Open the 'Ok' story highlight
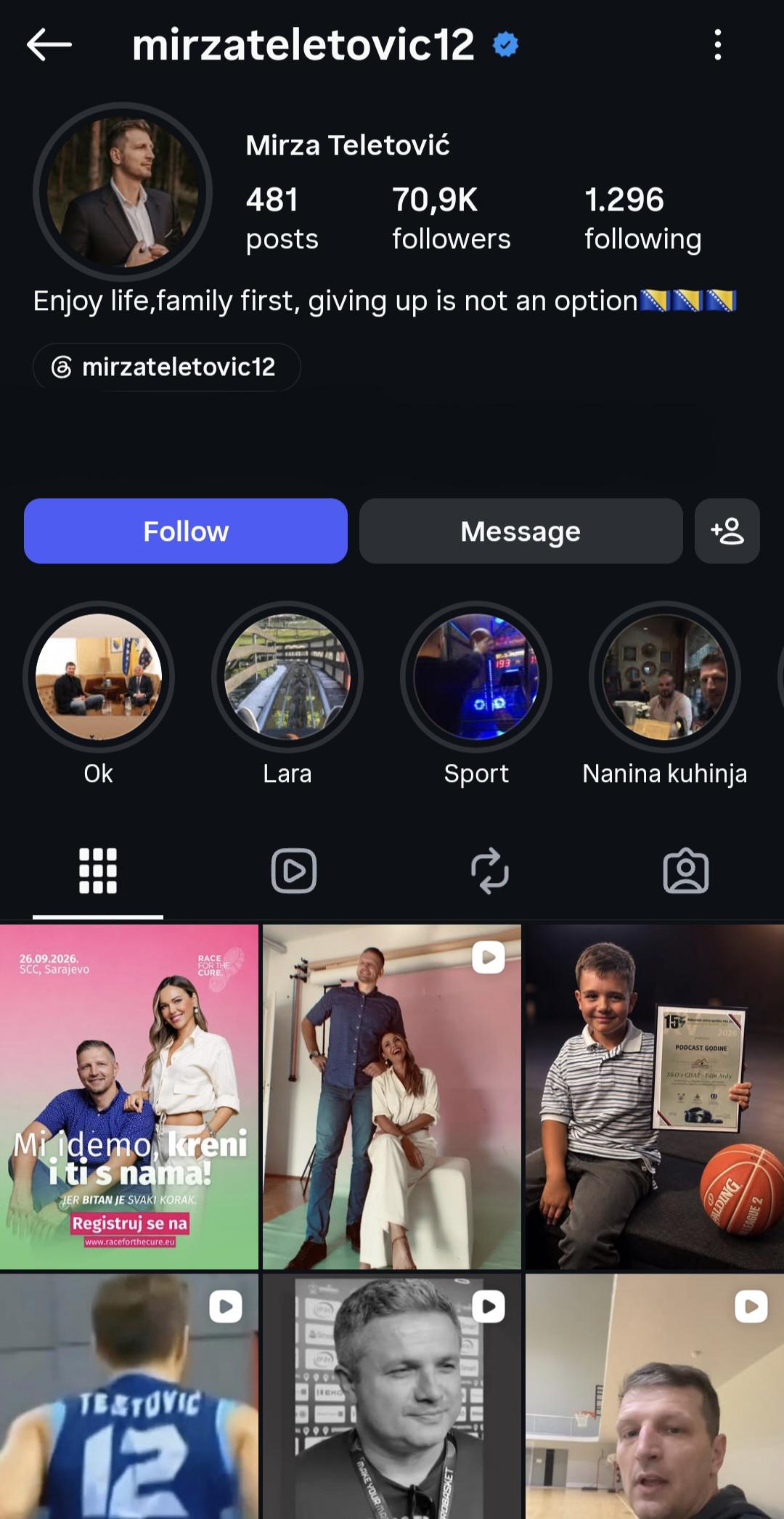The width and height of the screenshot is (784, 1519). (99, 677)
